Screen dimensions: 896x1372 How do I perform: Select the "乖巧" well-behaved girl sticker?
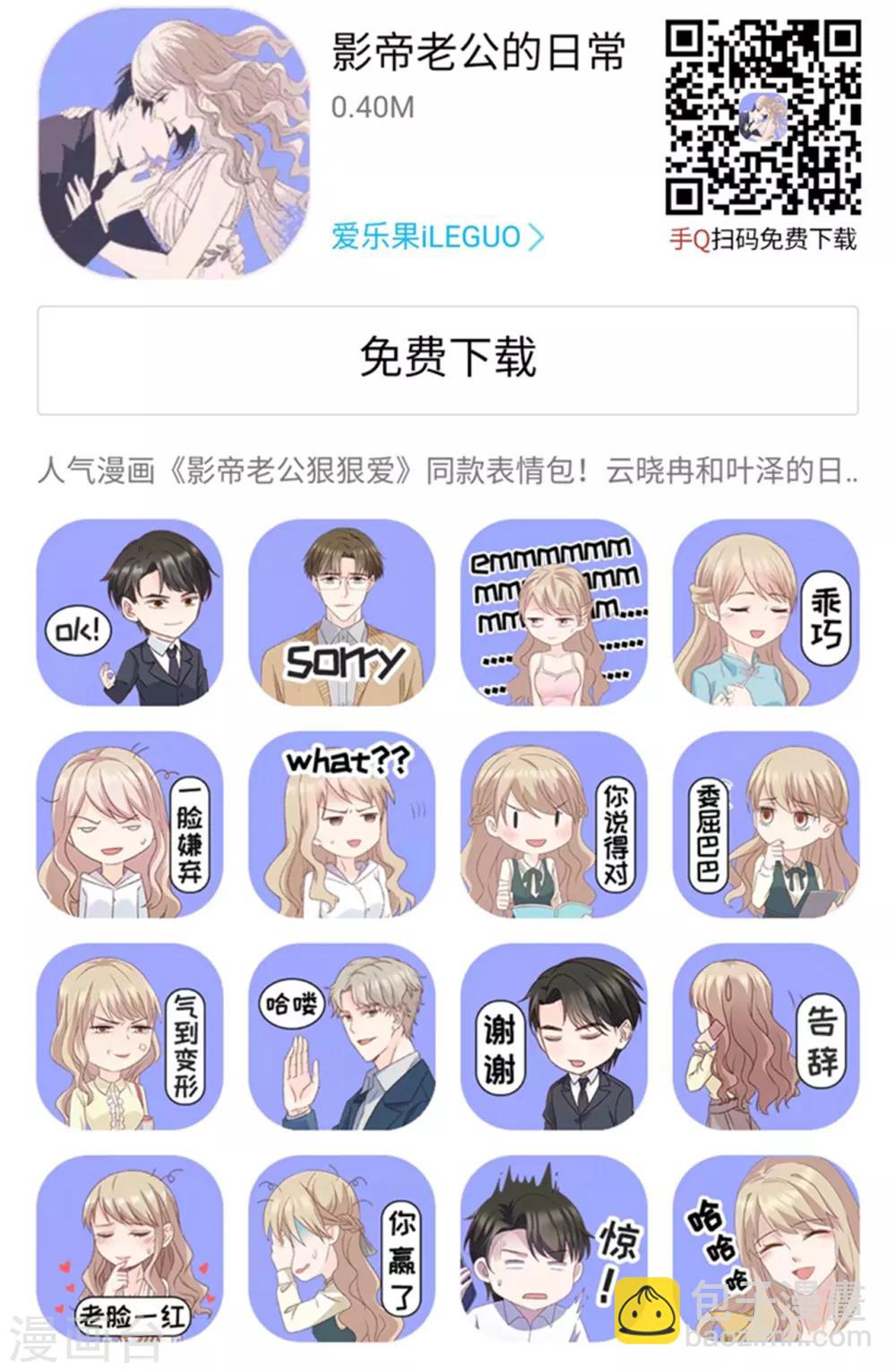(766, 618)
